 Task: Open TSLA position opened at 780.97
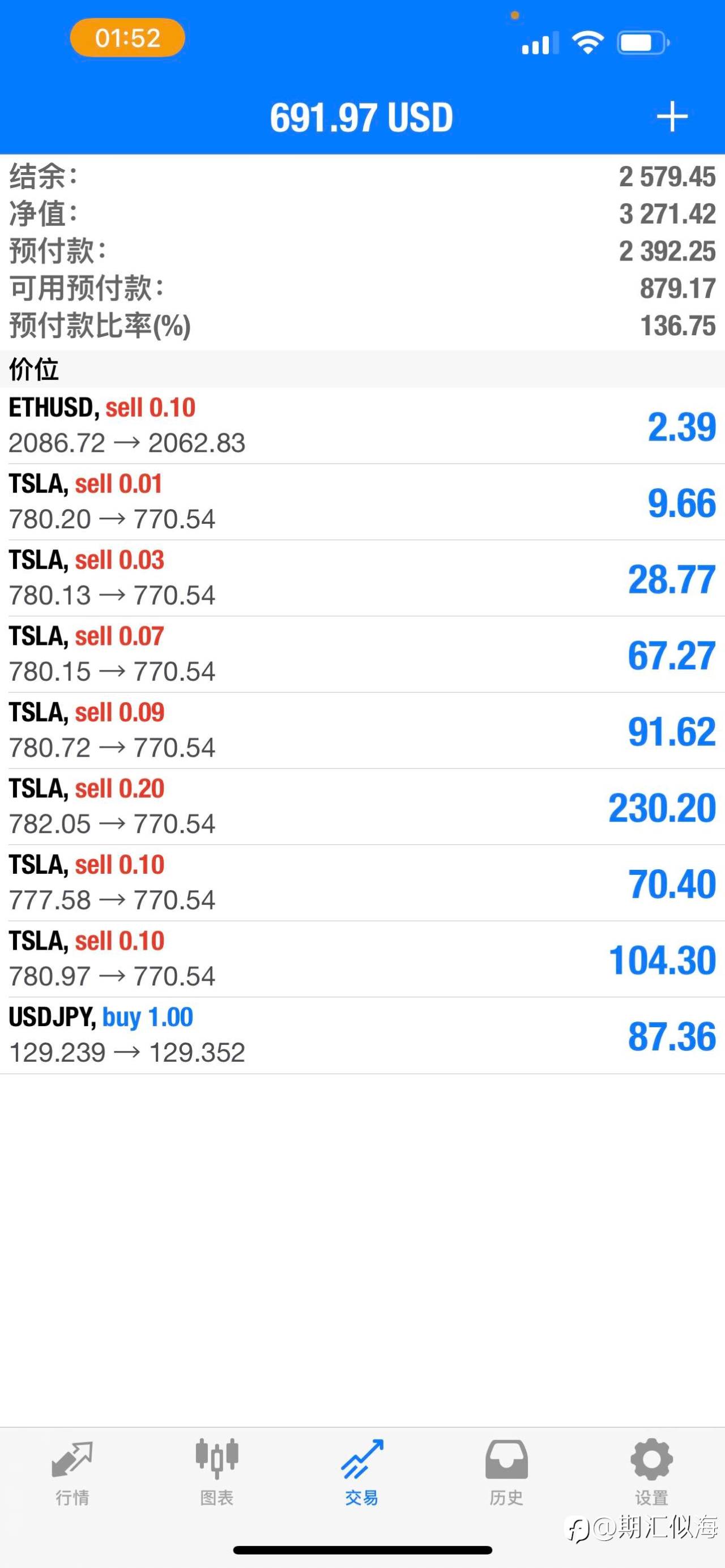click(x=362, y=959)
